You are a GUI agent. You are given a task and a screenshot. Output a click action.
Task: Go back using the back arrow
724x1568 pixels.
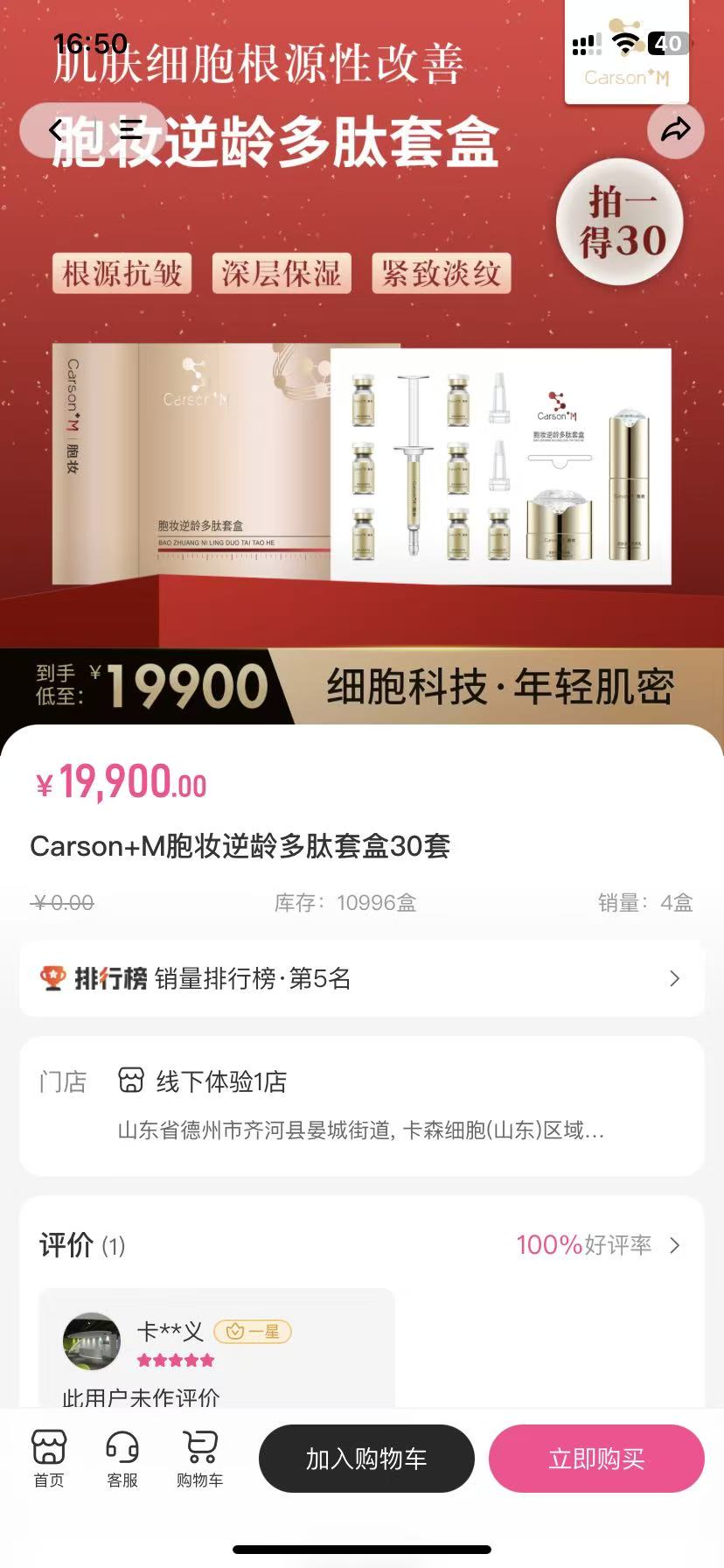point(57,130)
